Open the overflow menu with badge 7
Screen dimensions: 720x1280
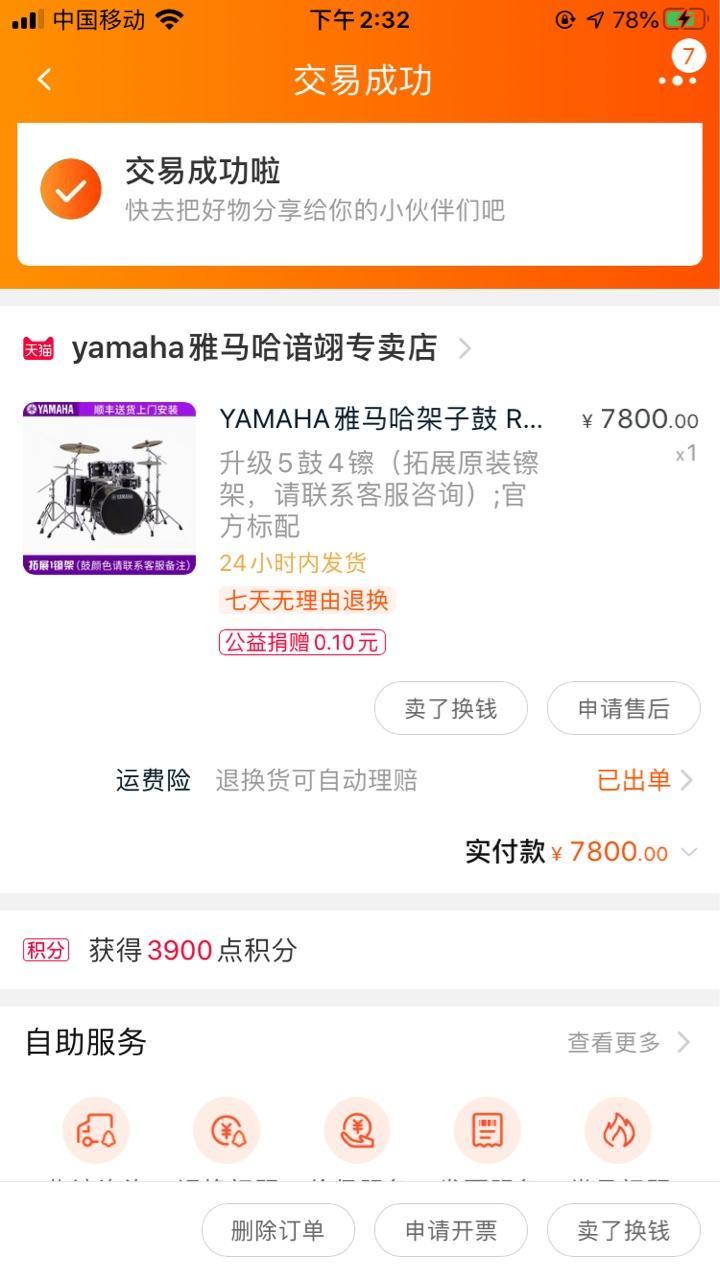point(677,79)
